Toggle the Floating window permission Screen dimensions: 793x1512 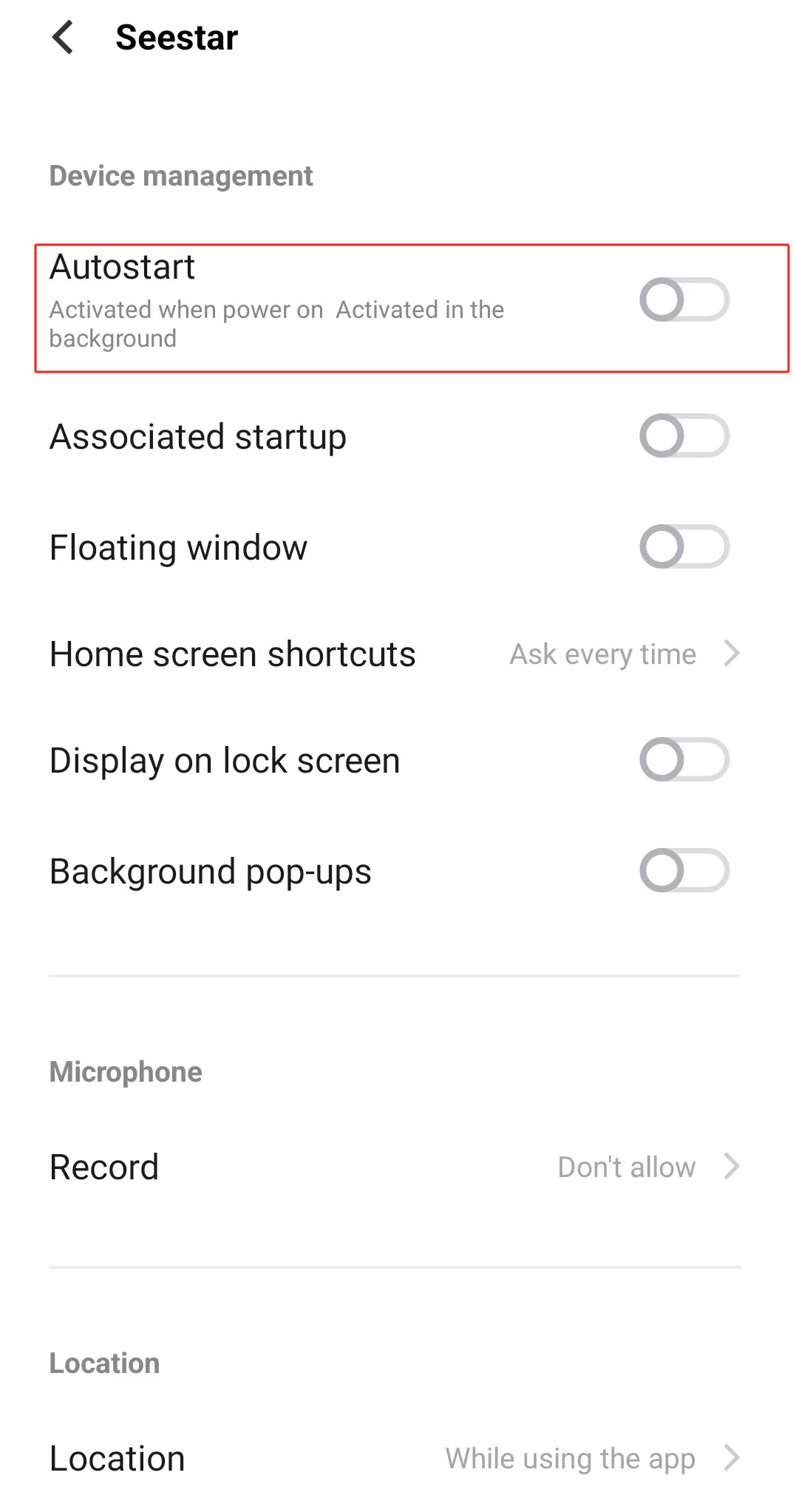coord(684,546)
